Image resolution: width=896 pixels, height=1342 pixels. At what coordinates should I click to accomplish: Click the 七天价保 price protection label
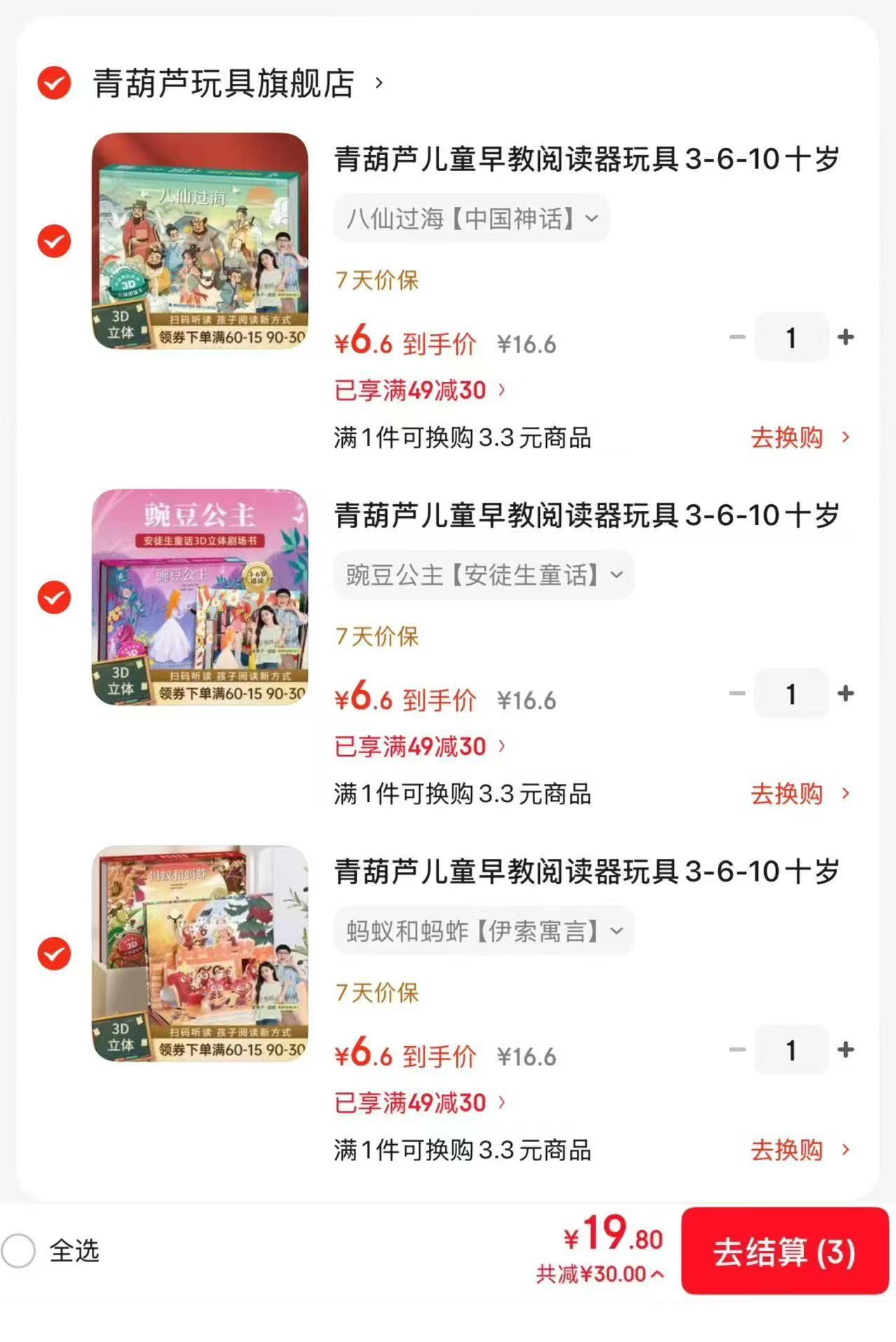[x=377, y=282]
